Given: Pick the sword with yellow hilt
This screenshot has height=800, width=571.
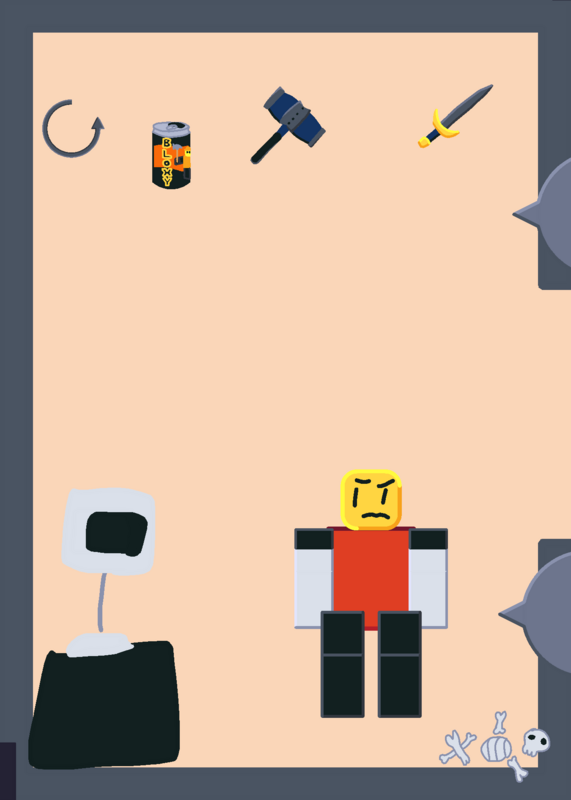Looking at the screenshot, I should [455, 116].
